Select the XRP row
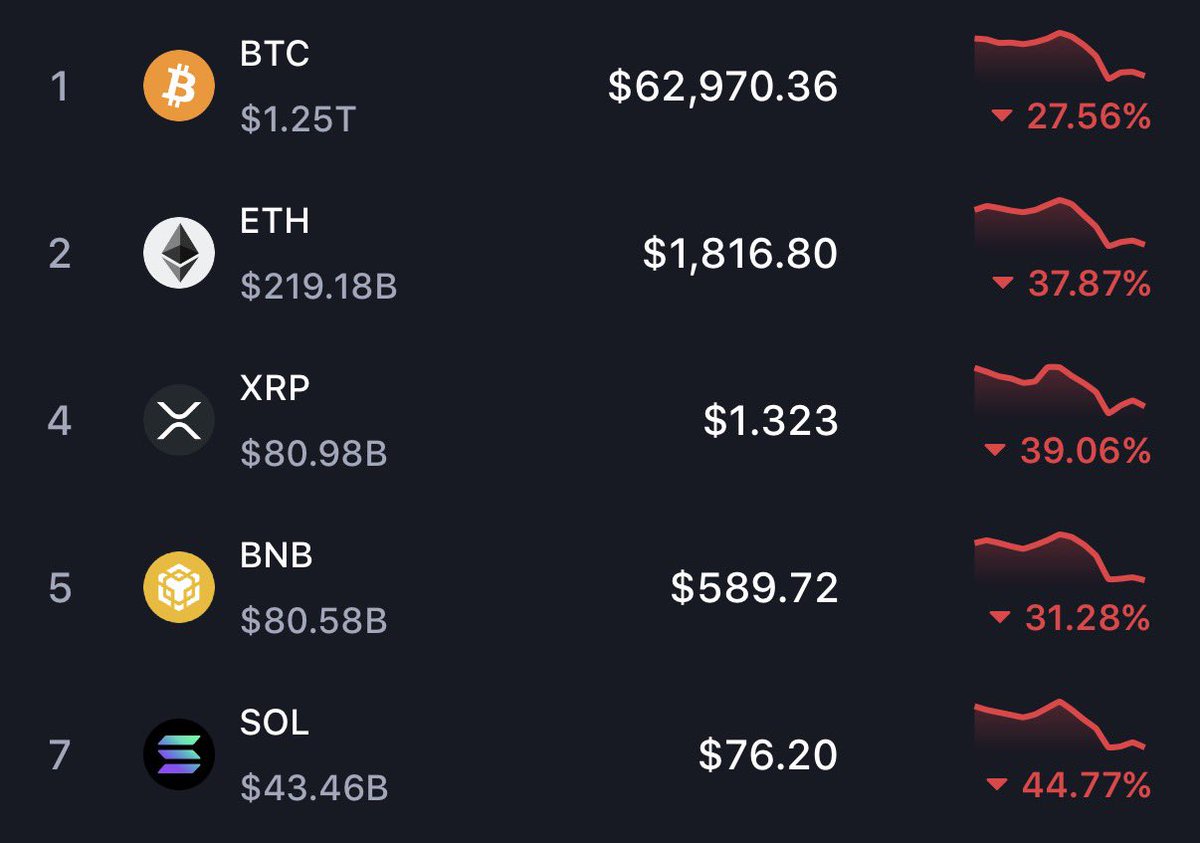The height and width of the screenshot is (843, 1200). point(275,388)
